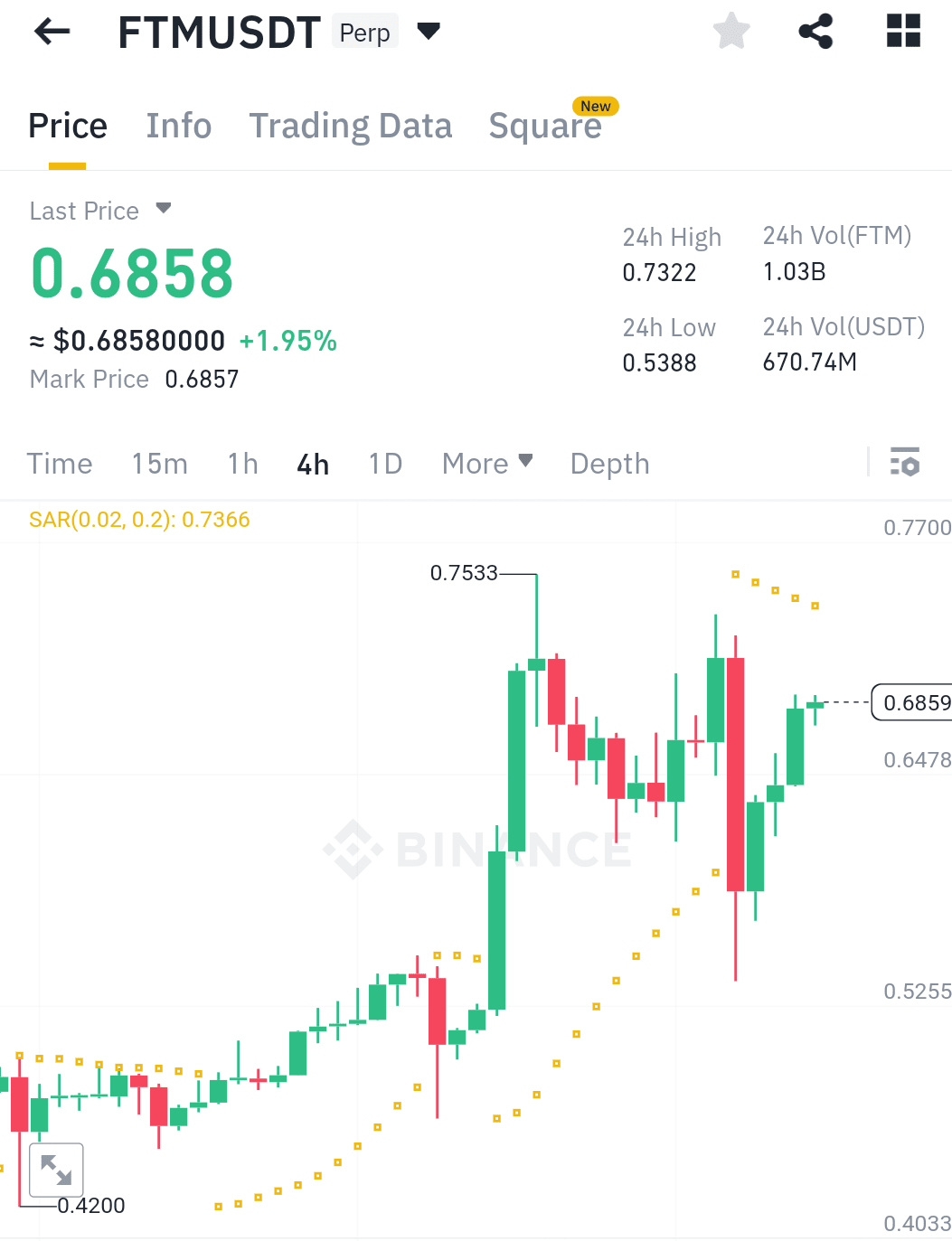Open the share icon to share FTMUSDT
The height and width of the screenshot is (1241, 952).
click(x=815, y=31)
